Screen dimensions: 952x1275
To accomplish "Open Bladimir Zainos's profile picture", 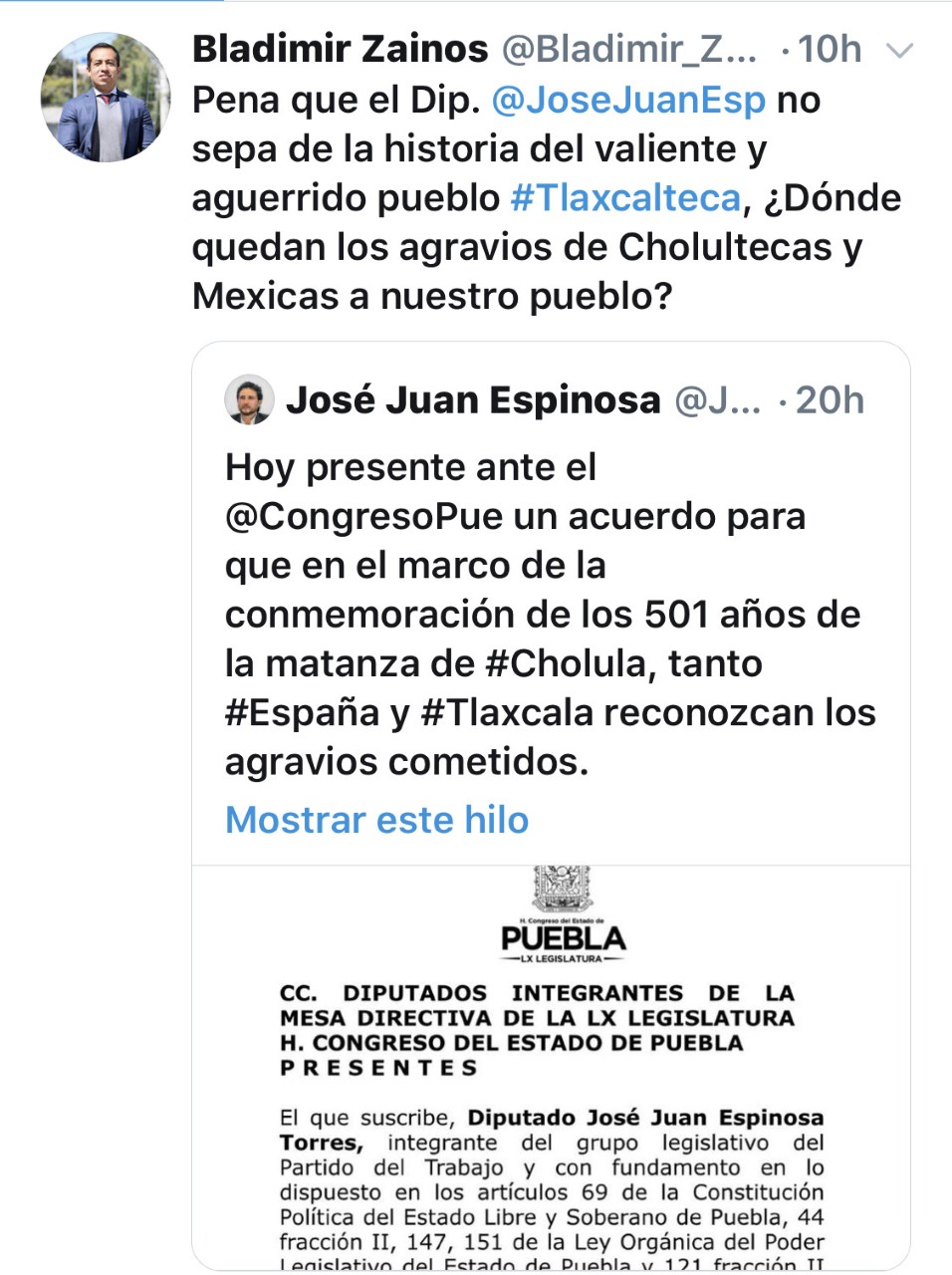I will [106, 98].
